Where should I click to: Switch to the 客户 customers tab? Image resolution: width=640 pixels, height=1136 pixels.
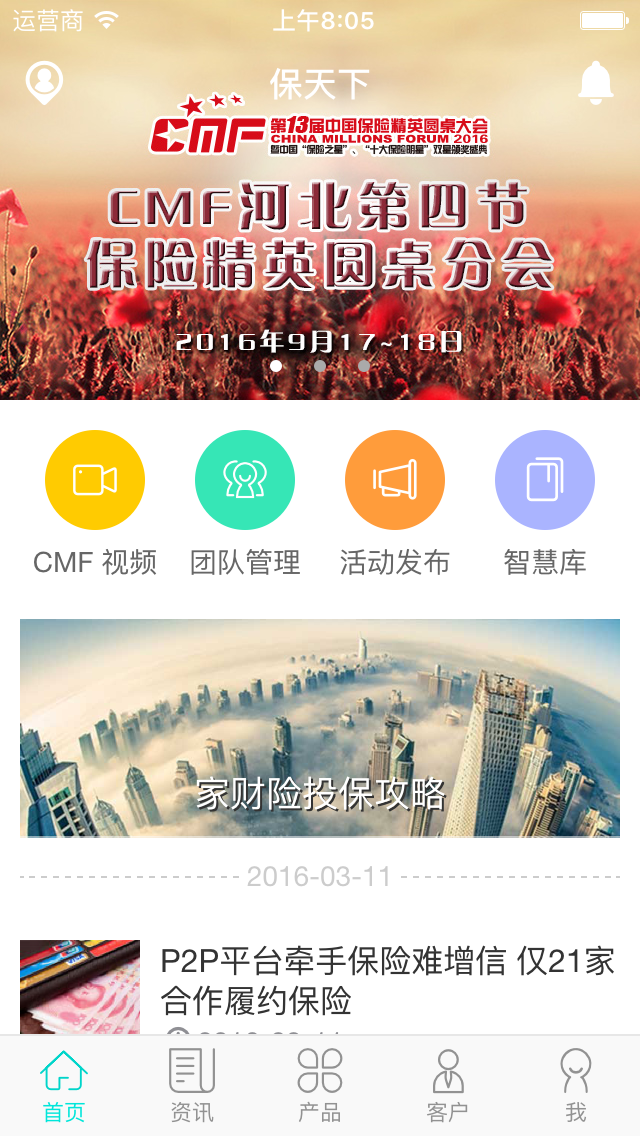448,1086
